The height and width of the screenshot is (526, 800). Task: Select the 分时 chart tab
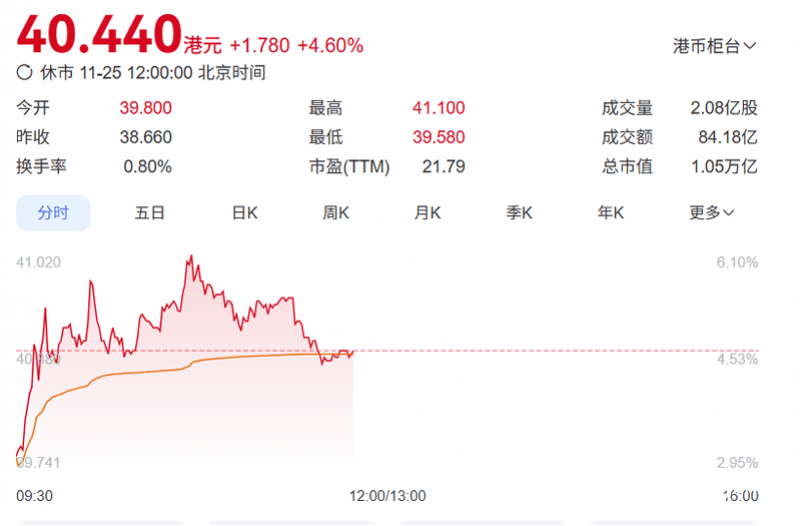pos(53,212)
